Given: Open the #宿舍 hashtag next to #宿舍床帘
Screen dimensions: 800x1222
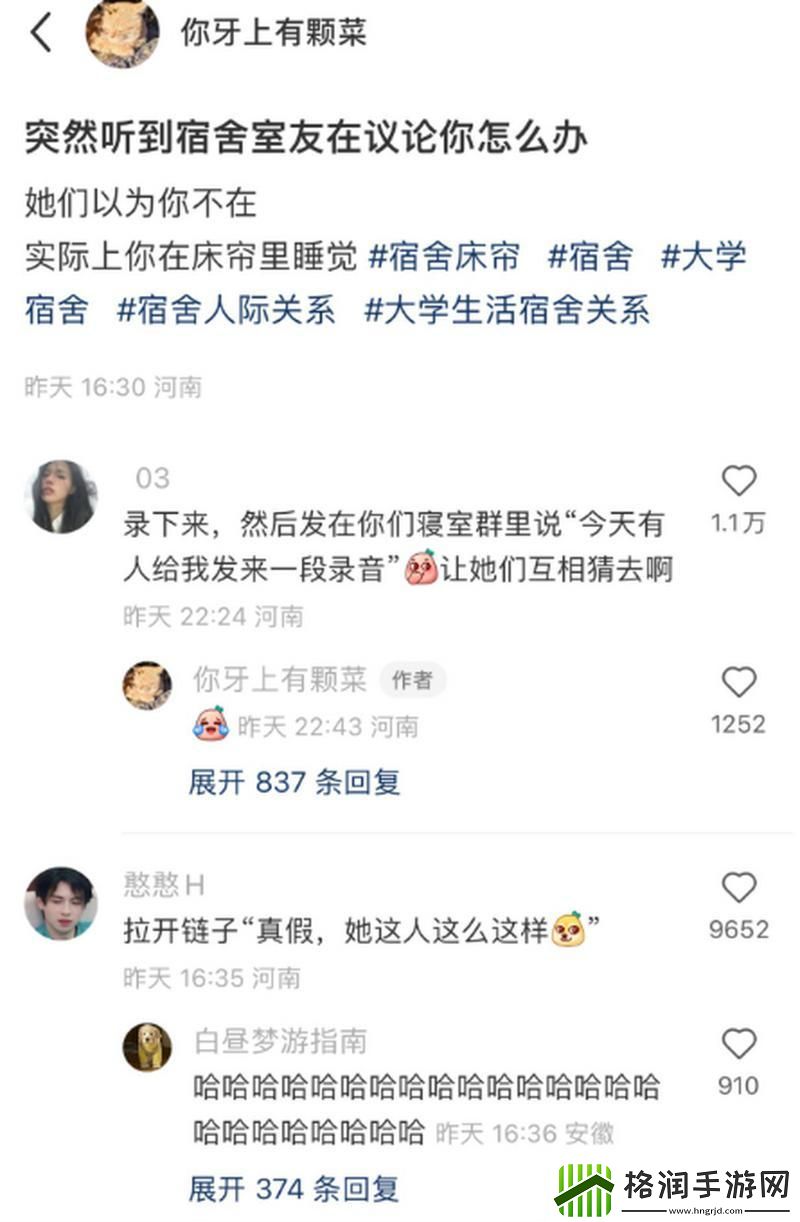Looking at the screenshot, I should click(590, 257).
